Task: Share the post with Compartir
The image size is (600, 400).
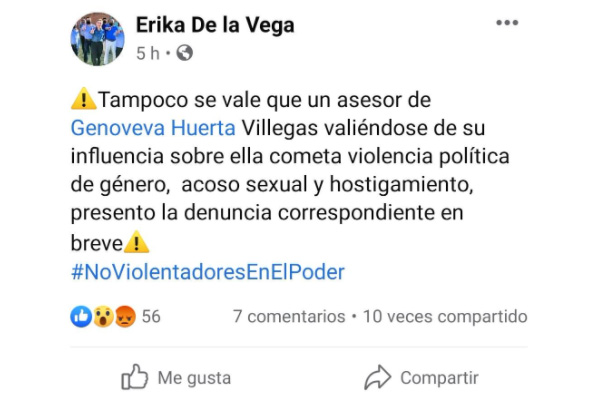Action: (x=420, y=377)
